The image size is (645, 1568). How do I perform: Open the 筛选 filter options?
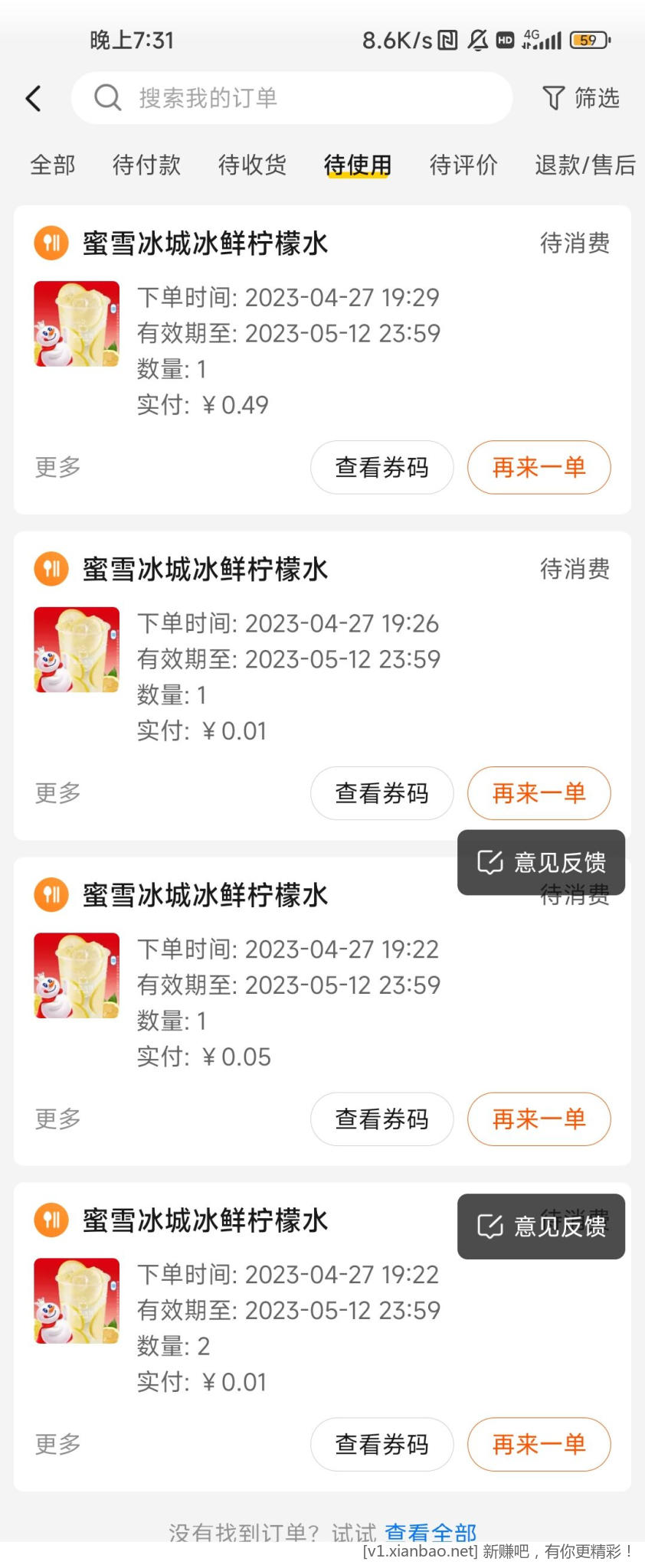coord(581,98)
